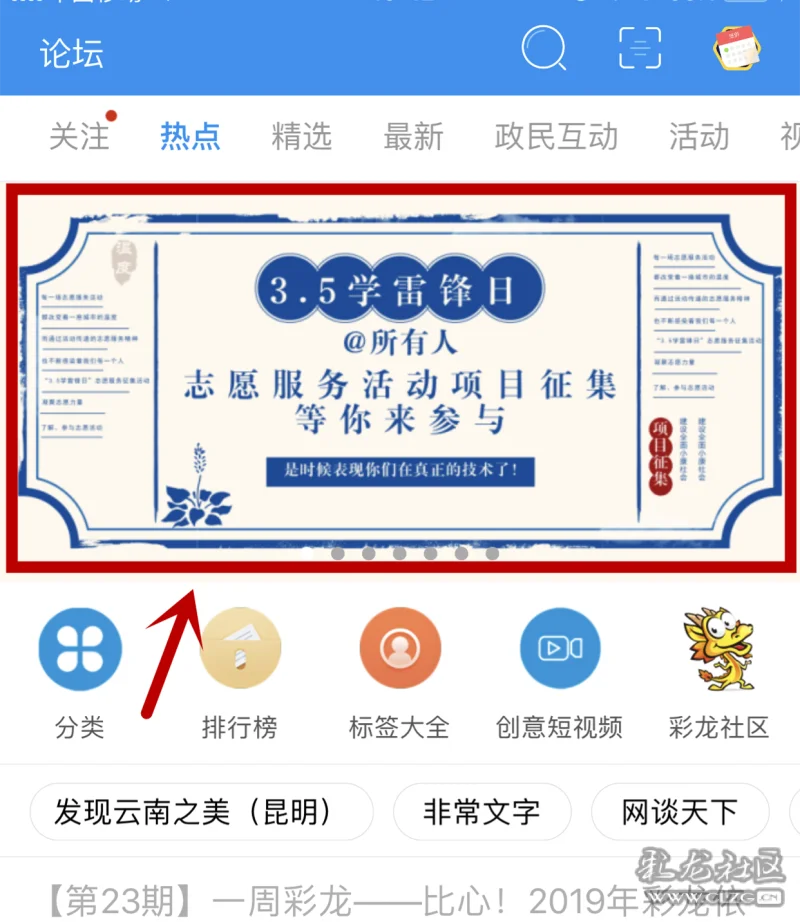Image resolution: width=800 pixels, height=922 pixels.
Task: Open the 政民互动 tab
Action: pos(556,136)
